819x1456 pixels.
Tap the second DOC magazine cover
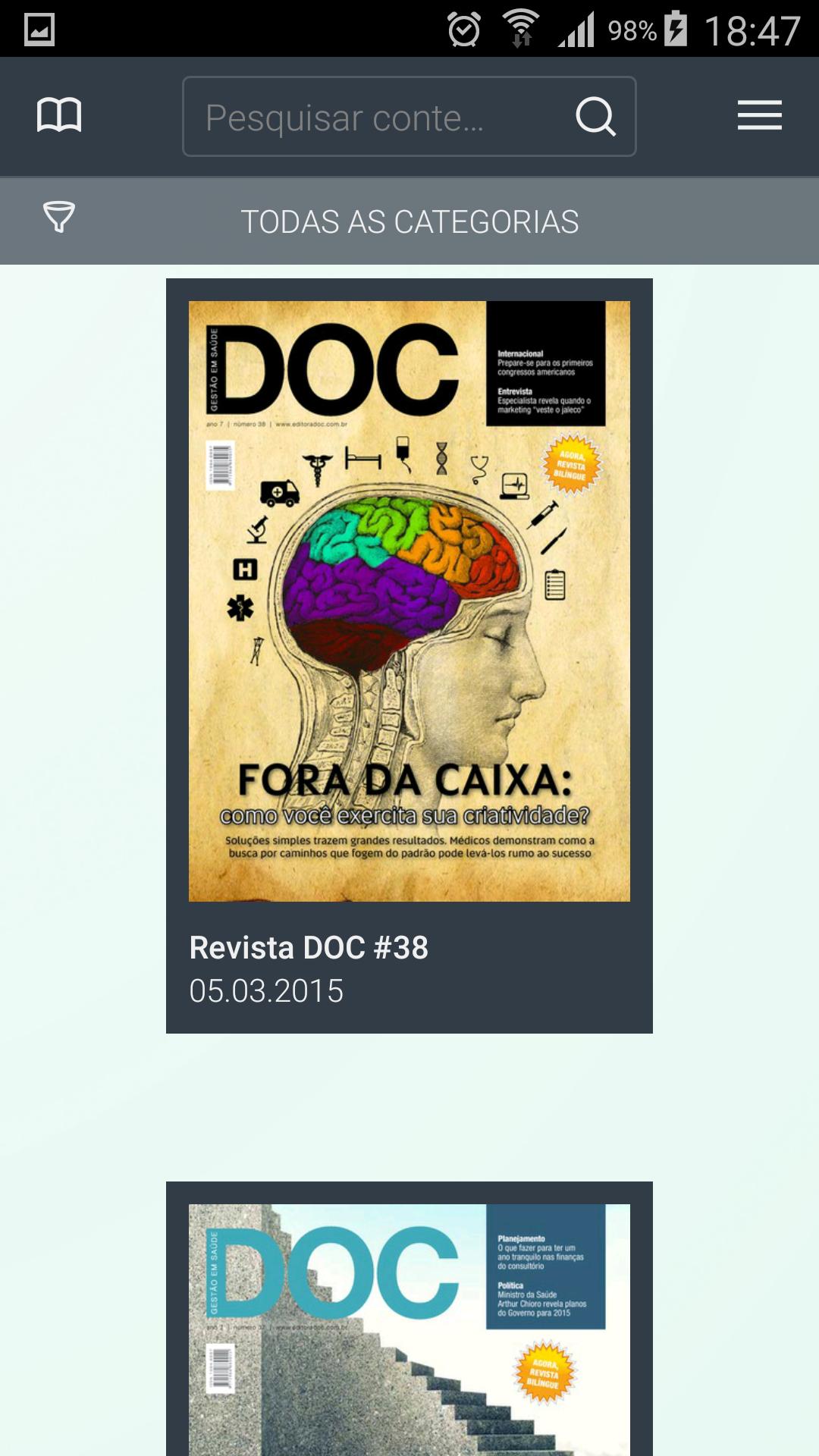409,1327
